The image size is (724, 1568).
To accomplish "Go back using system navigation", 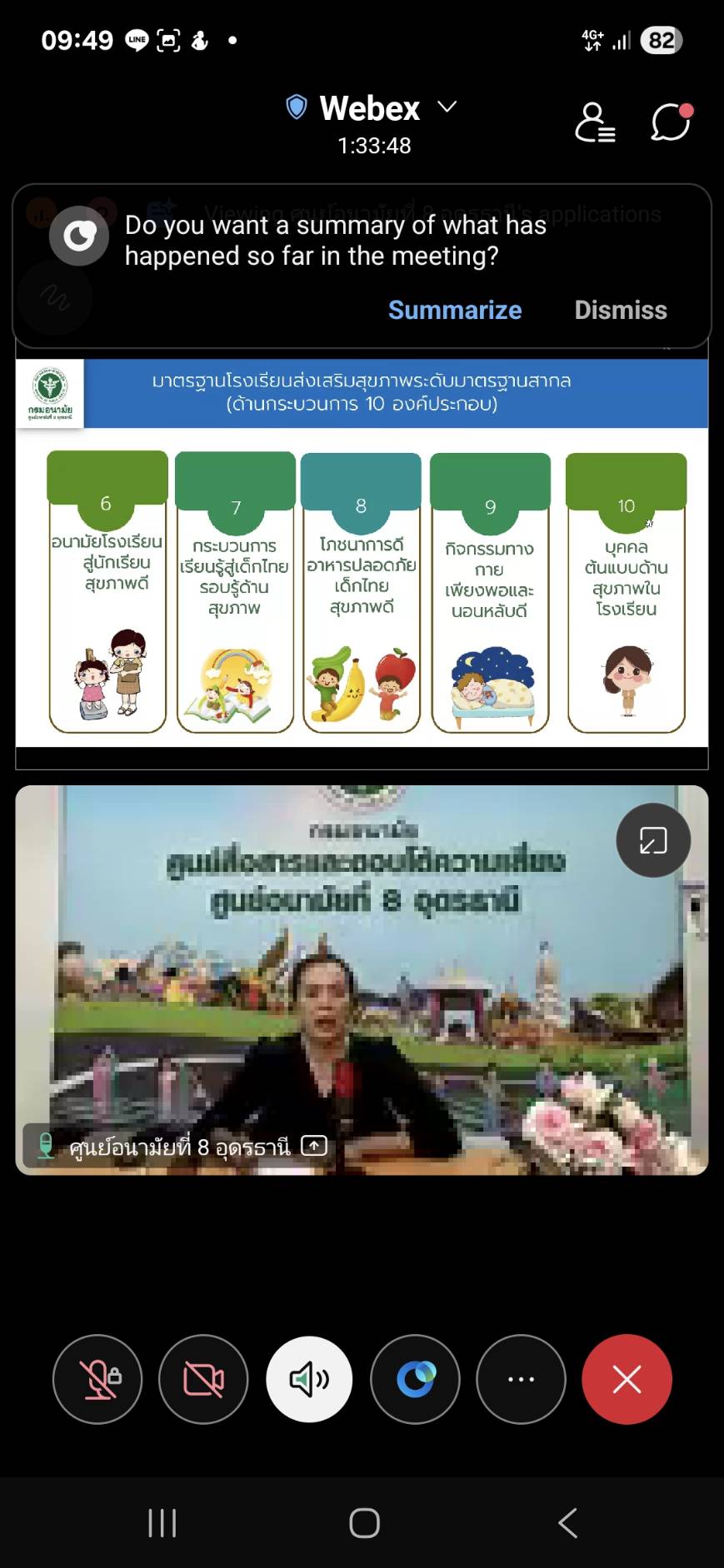I will [x=567, y=1523].
